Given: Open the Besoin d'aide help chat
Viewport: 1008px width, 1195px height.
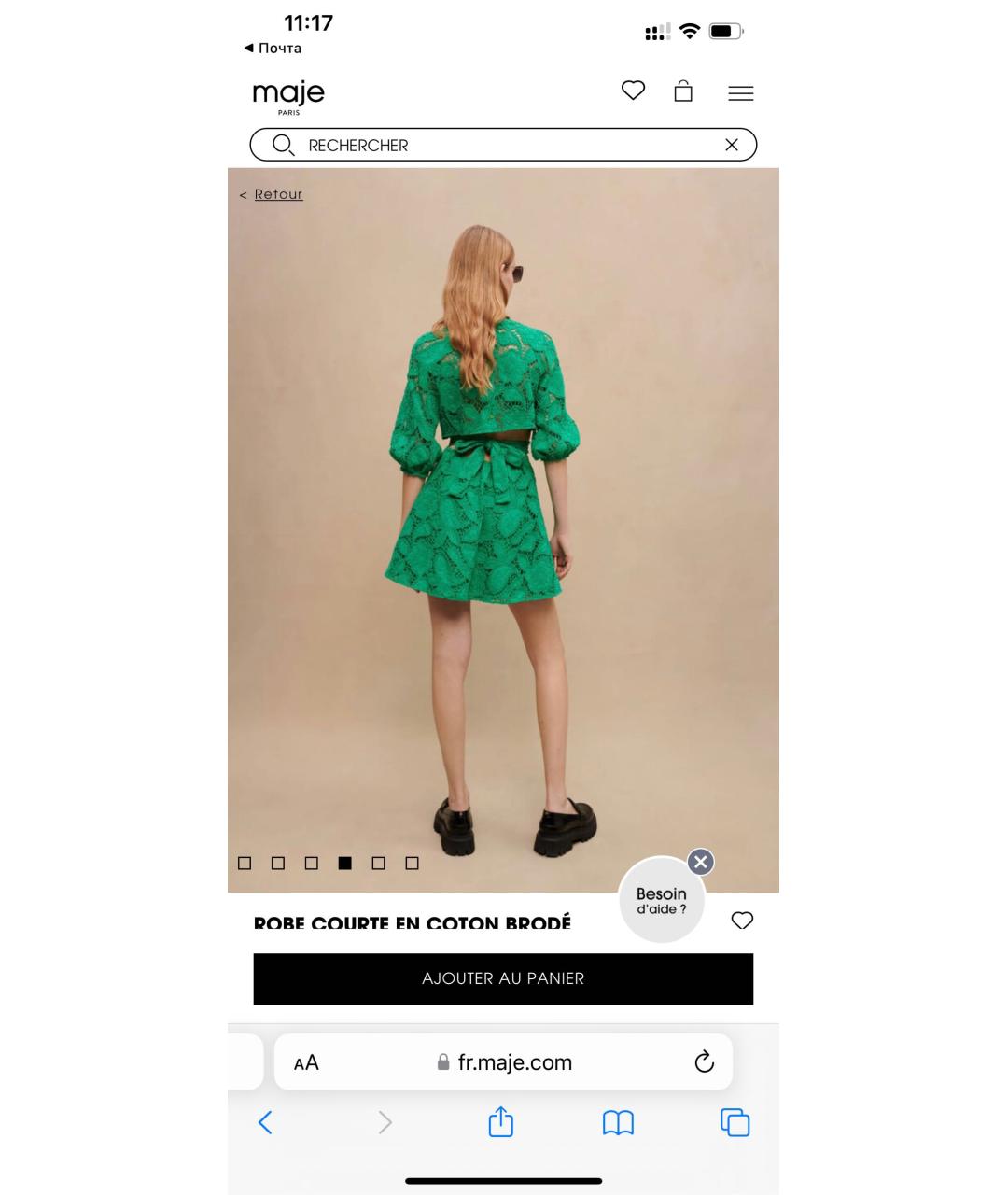Looking at the screenshot, I should tap(661, 902).
